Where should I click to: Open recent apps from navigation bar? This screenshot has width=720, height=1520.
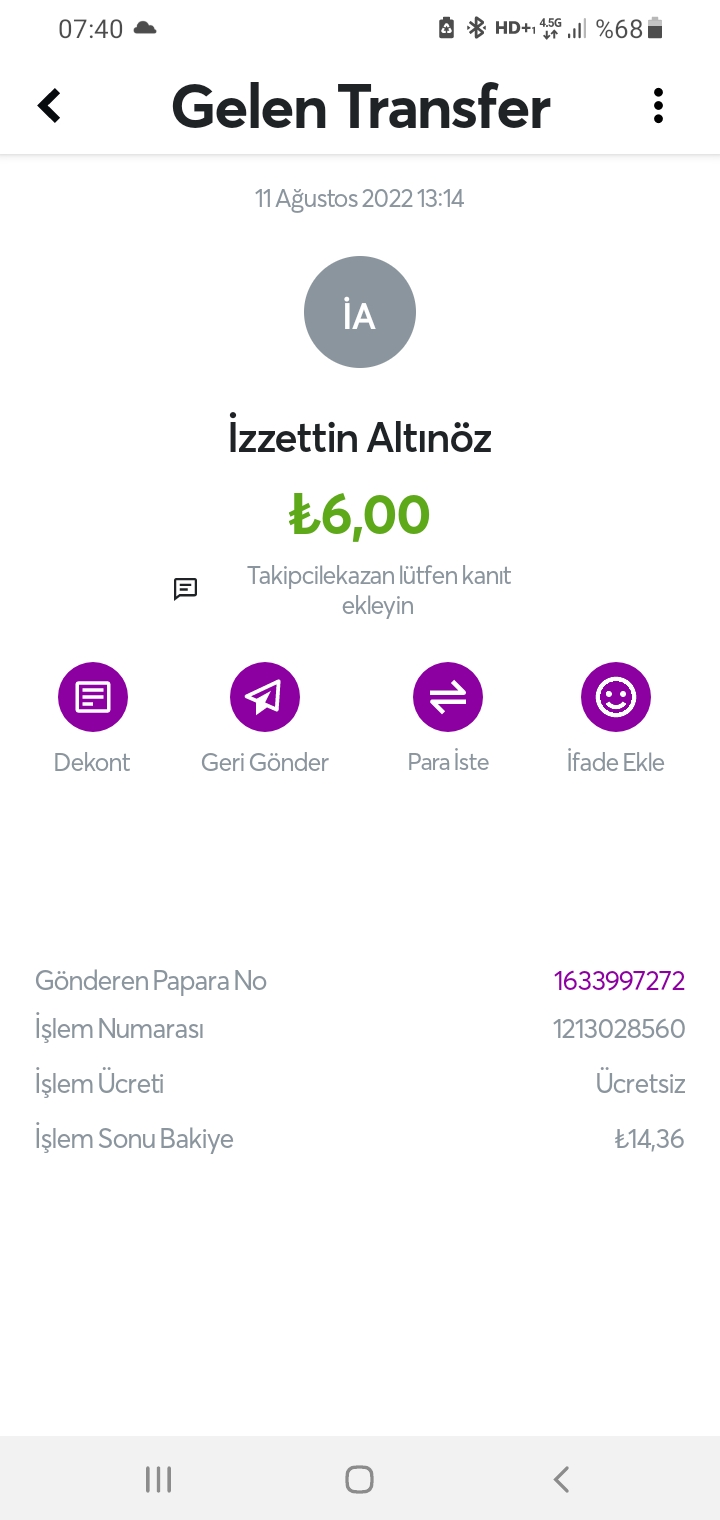point(158,1479)
